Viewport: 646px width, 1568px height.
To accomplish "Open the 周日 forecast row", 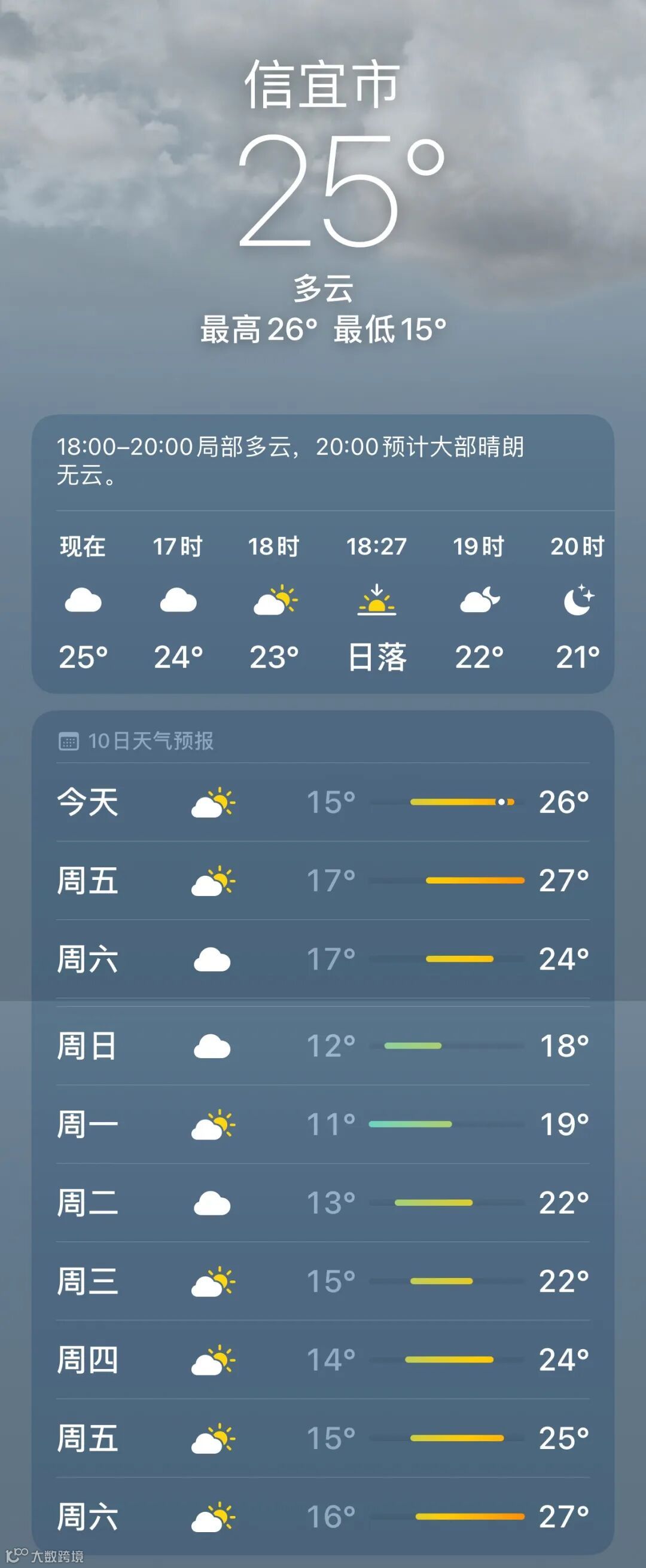I will coord(322,1046).
